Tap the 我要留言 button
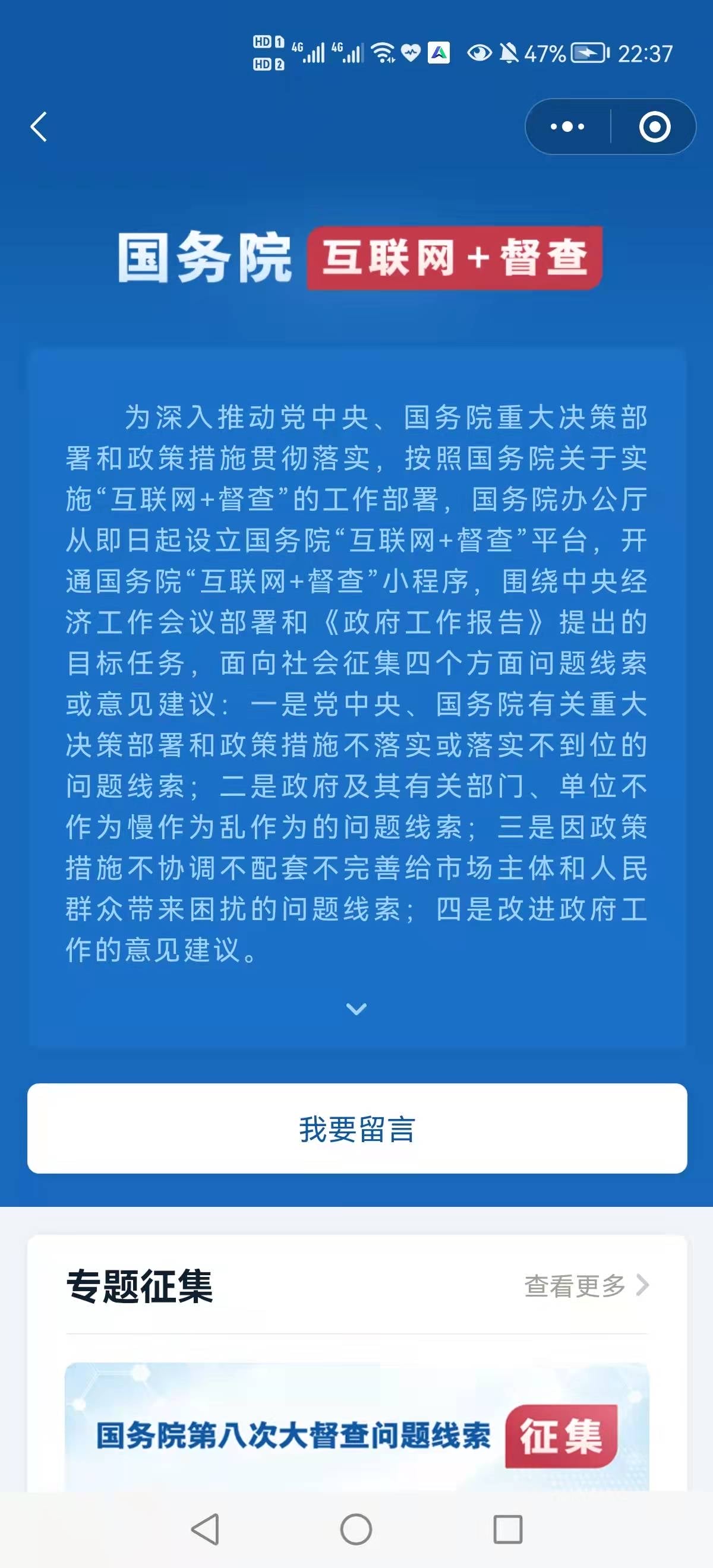This screenshot has width=713, height=1568. coord(357,1128)
